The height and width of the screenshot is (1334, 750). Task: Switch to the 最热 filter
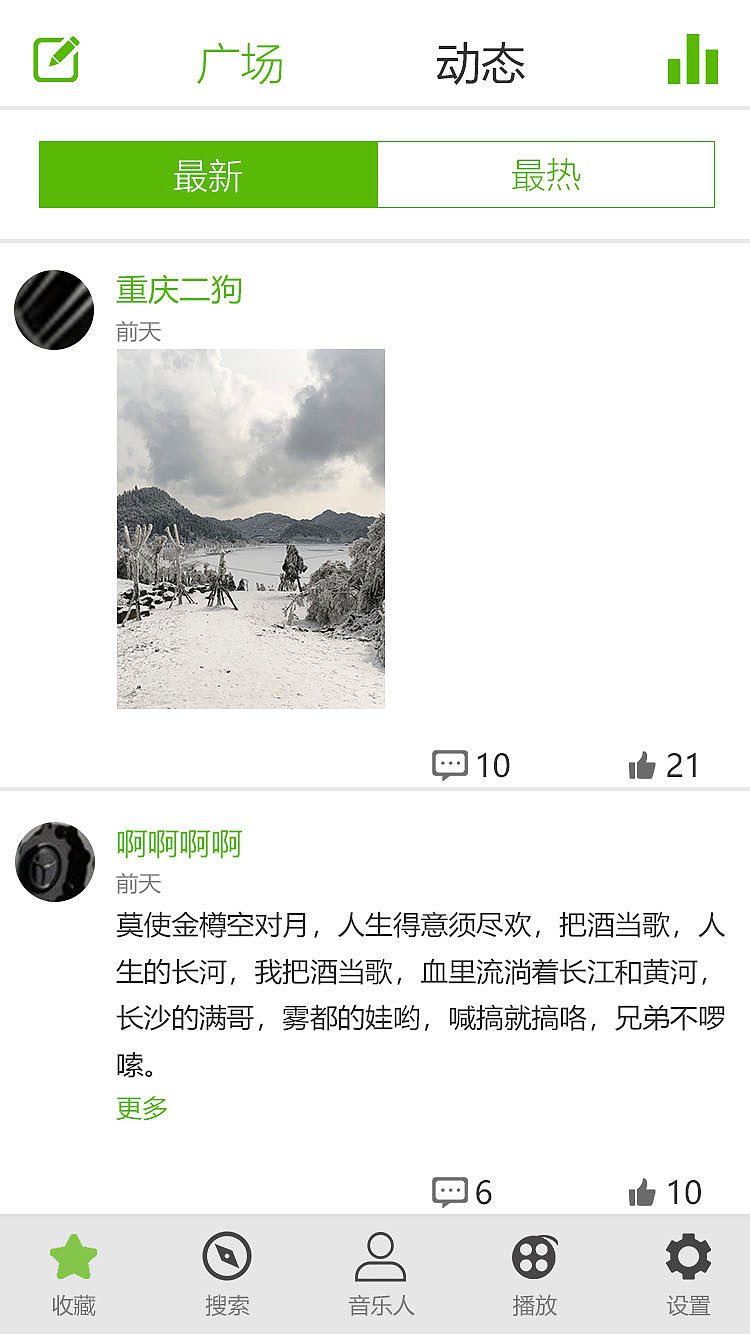[545, 174]
